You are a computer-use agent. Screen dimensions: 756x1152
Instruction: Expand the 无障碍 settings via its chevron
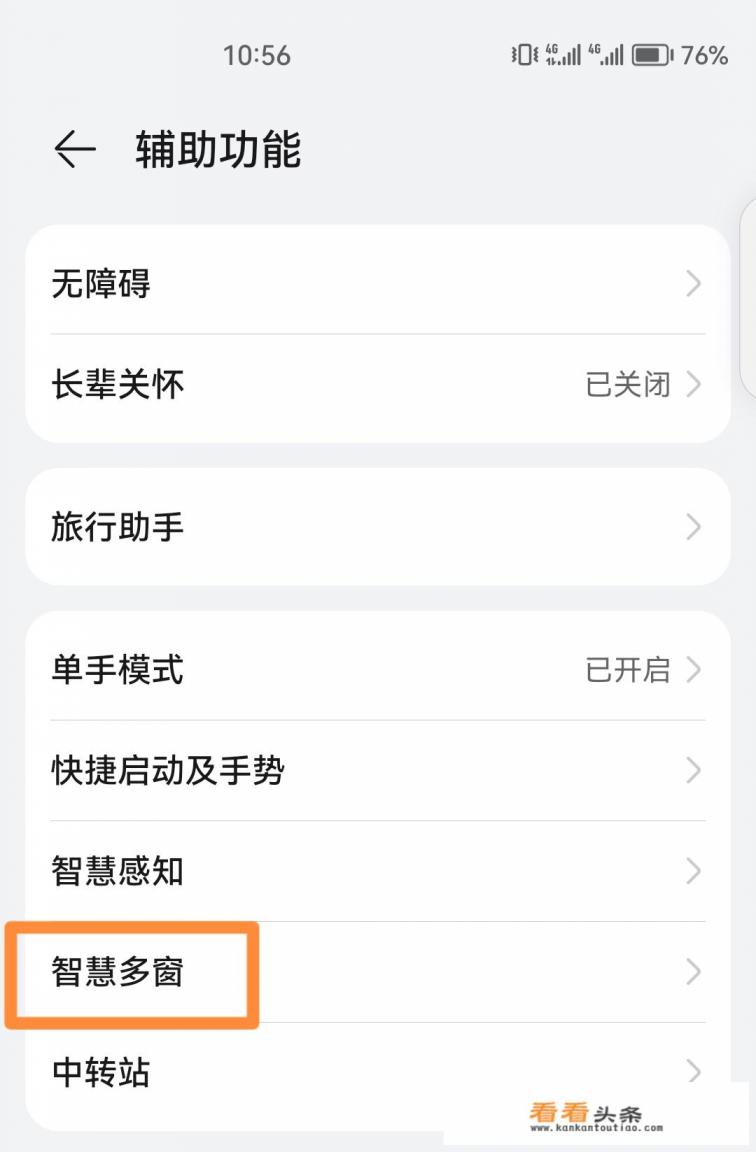[694, 284]
